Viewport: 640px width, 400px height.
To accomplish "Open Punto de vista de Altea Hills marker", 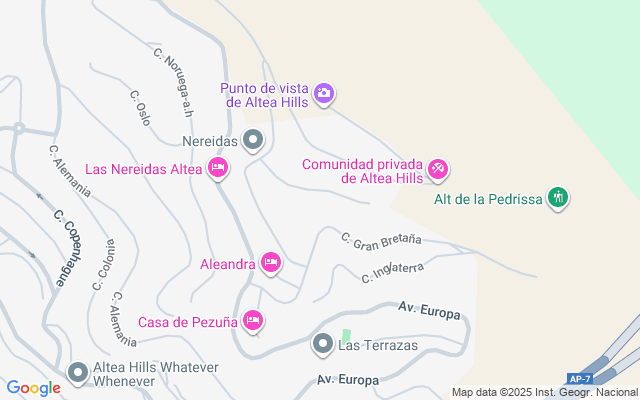I will pyautogui.click(x=323, y=94).
